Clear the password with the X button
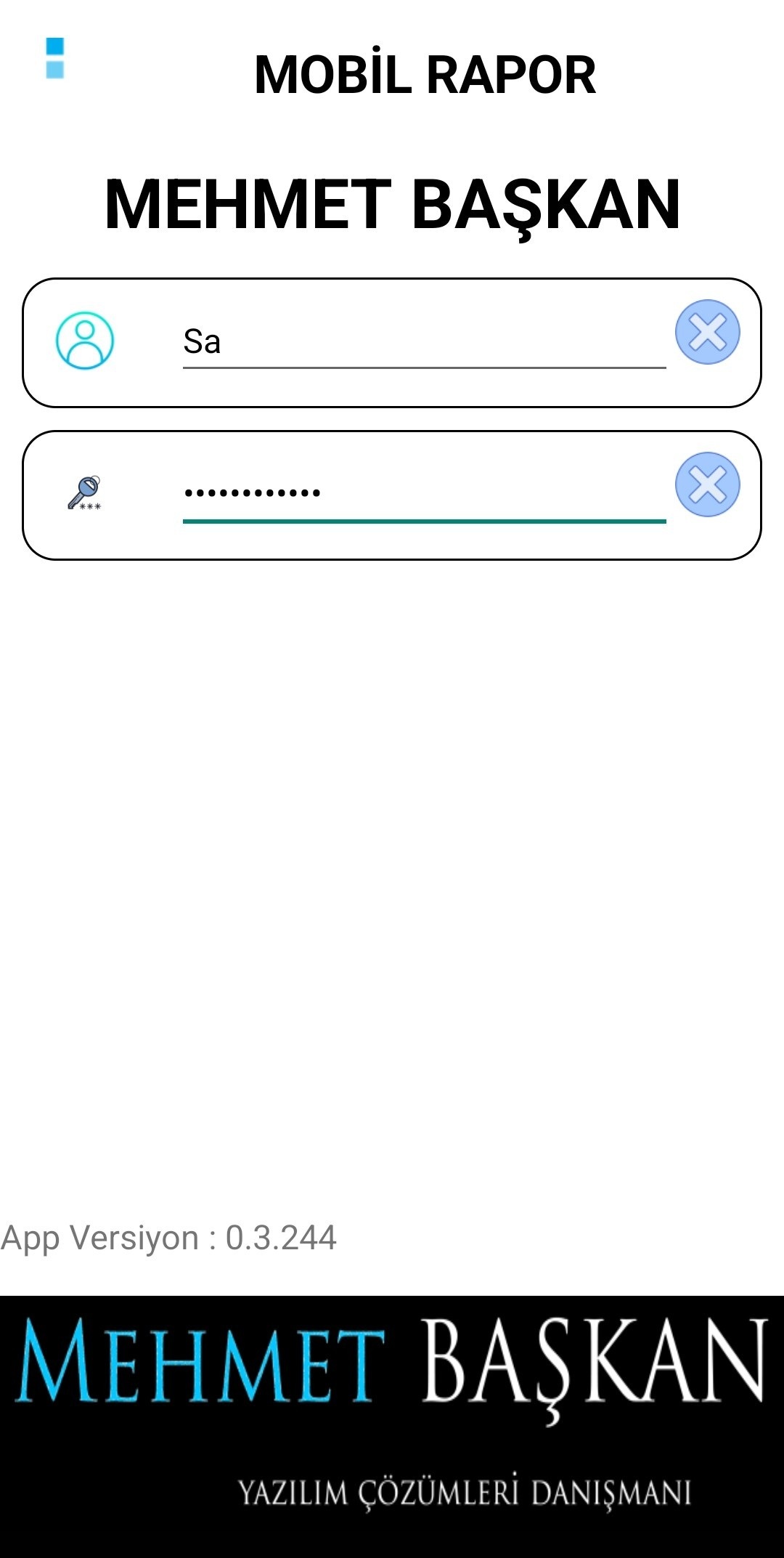The height and width of the screenshot is (1558, 784). [x=709, y=484]
